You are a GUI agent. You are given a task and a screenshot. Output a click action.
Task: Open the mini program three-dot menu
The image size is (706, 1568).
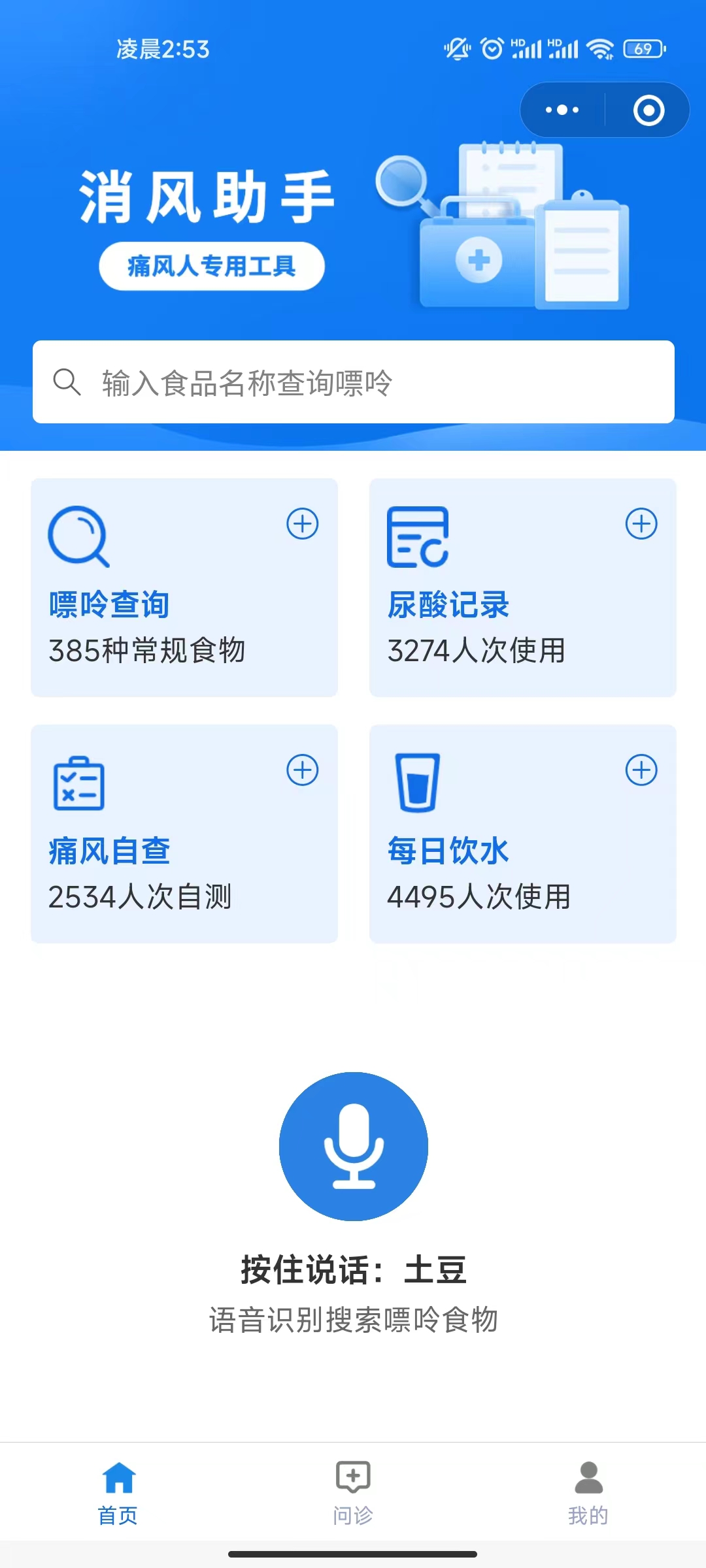tap(562, 110)
